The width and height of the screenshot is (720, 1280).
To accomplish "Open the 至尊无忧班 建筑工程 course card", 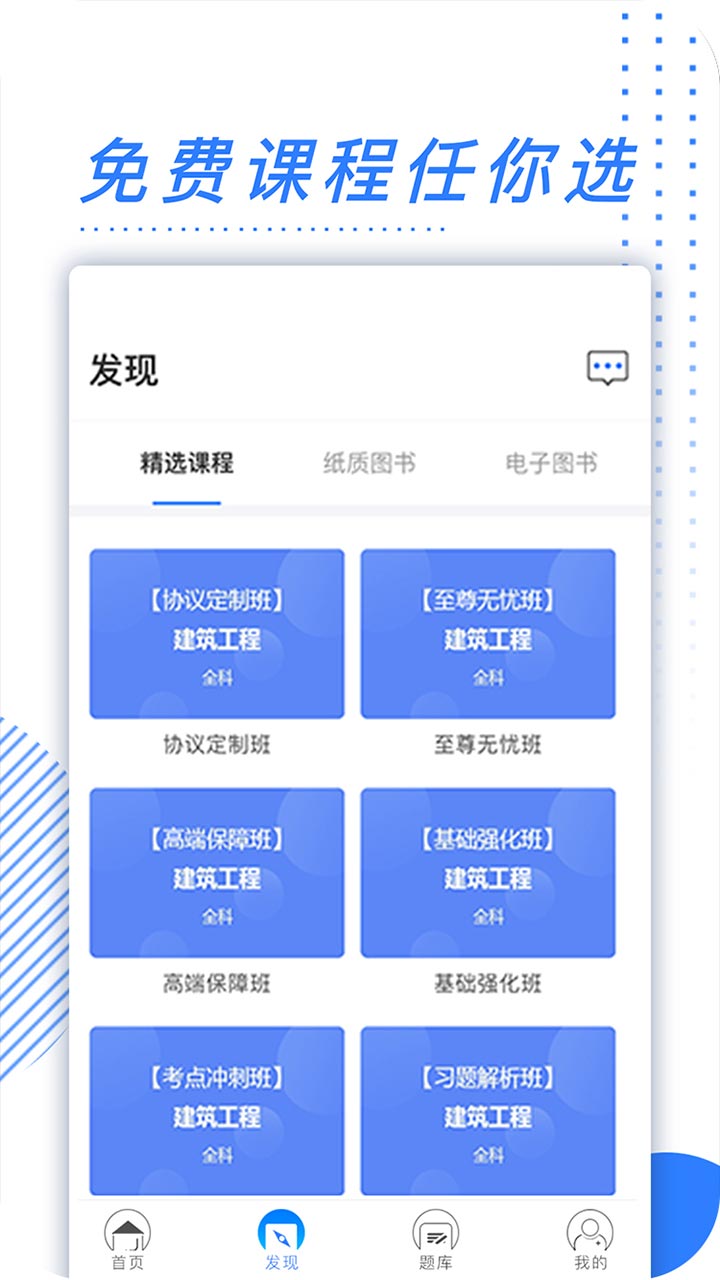I will click(x=488, y=634).
